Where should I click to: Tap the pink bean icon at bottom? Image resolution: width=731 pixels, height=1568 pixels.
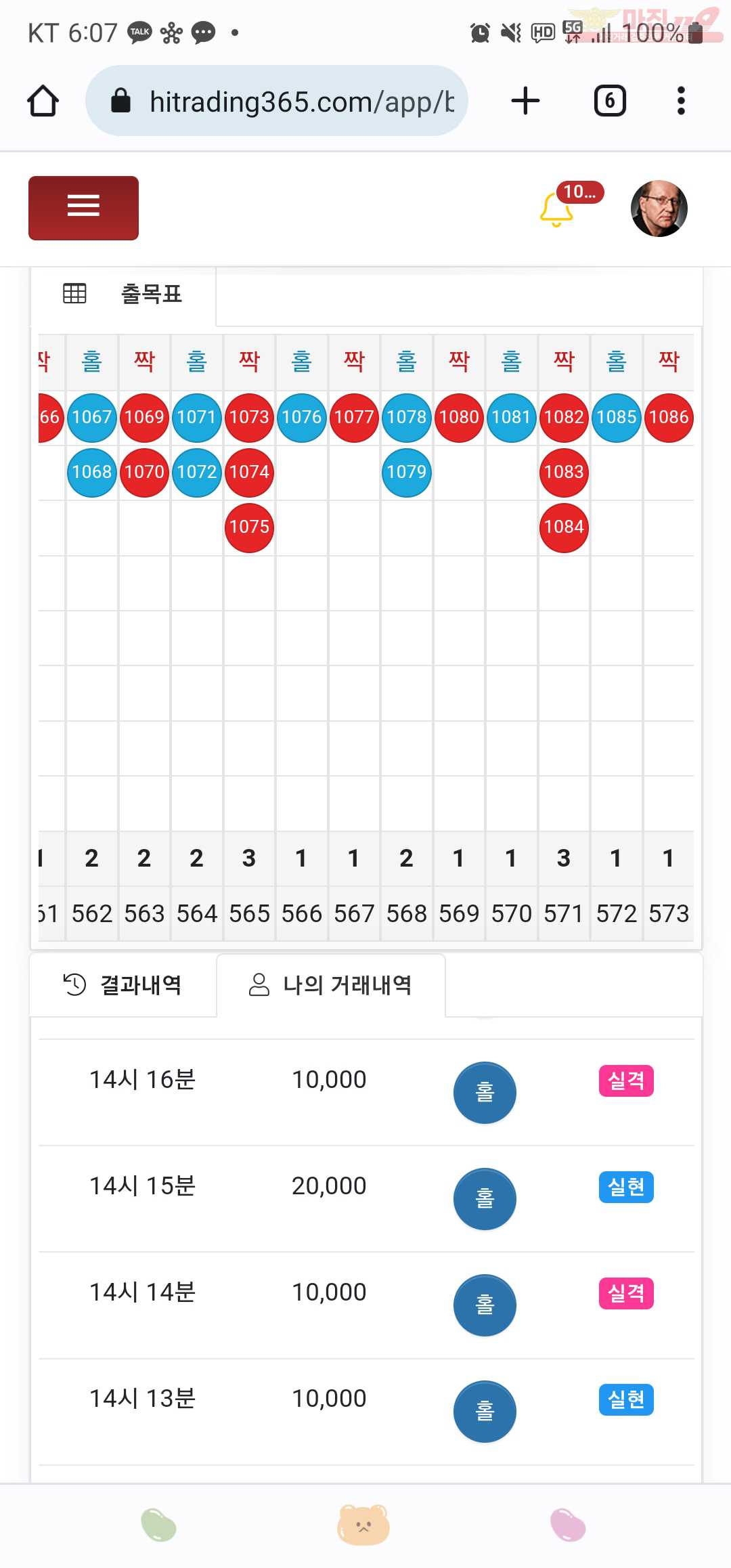pyautogui.click(x=568, y=1525)
